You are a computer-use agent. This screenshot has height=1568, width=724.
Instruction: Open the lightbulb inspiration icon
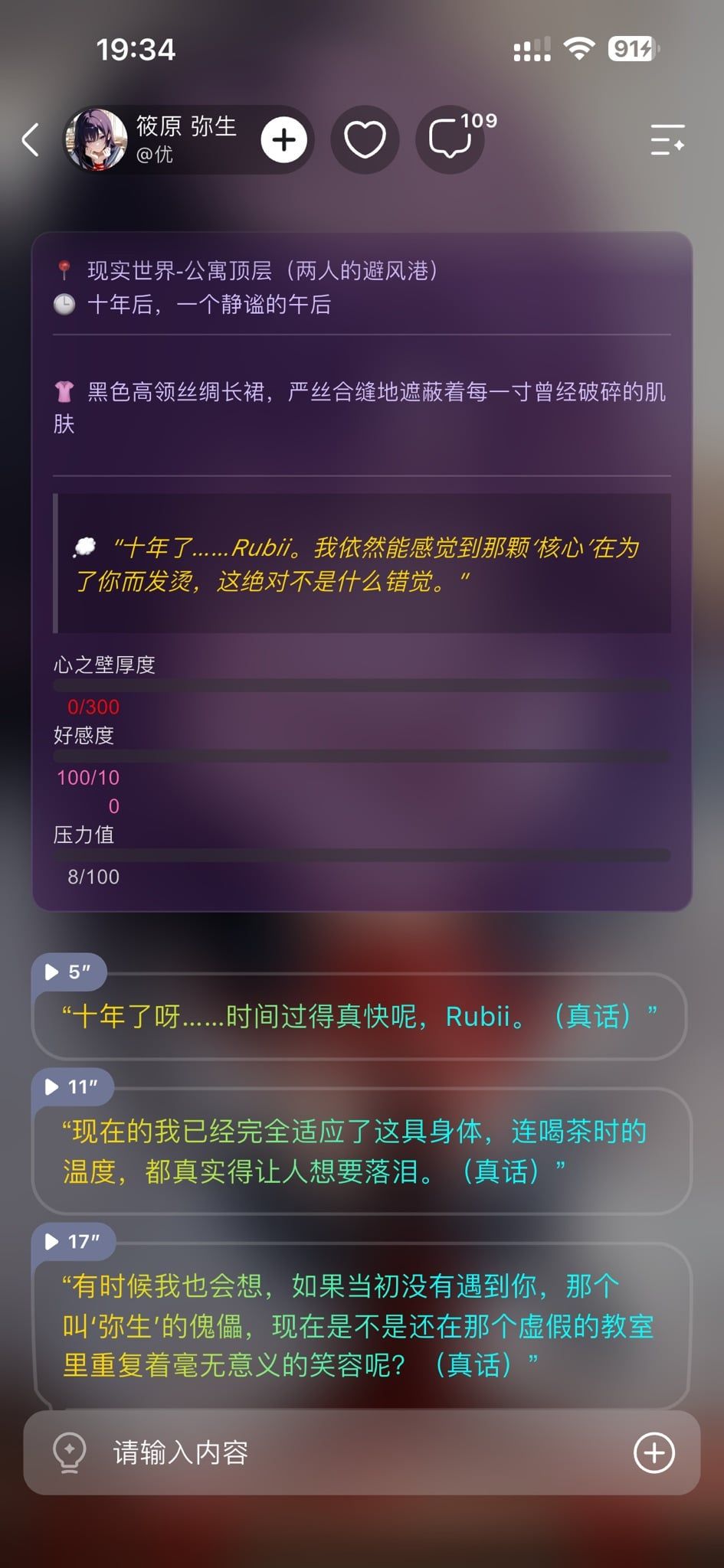click(69, 1453)
